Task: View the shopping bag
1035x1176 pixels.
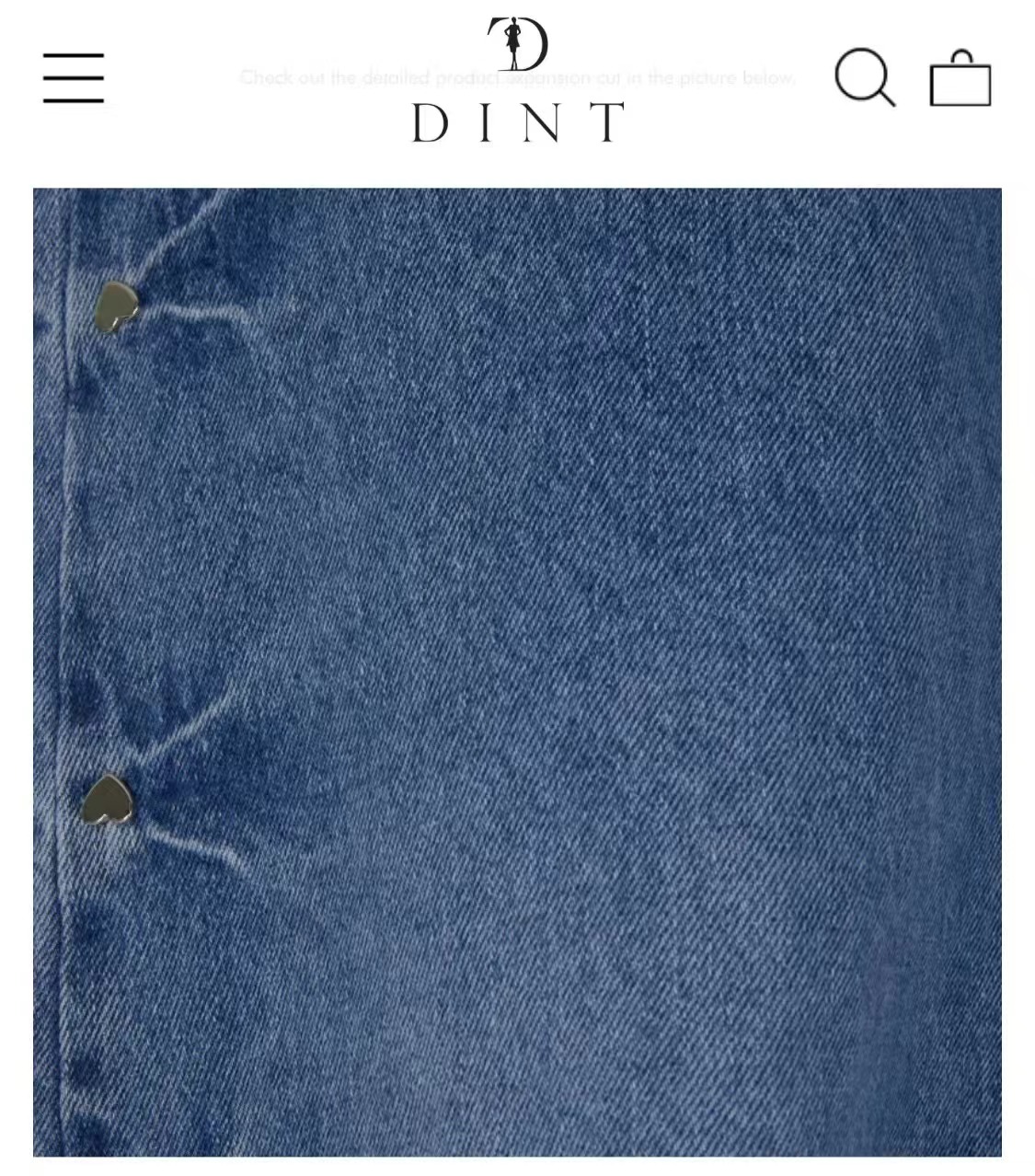Action: pos(960,79)
